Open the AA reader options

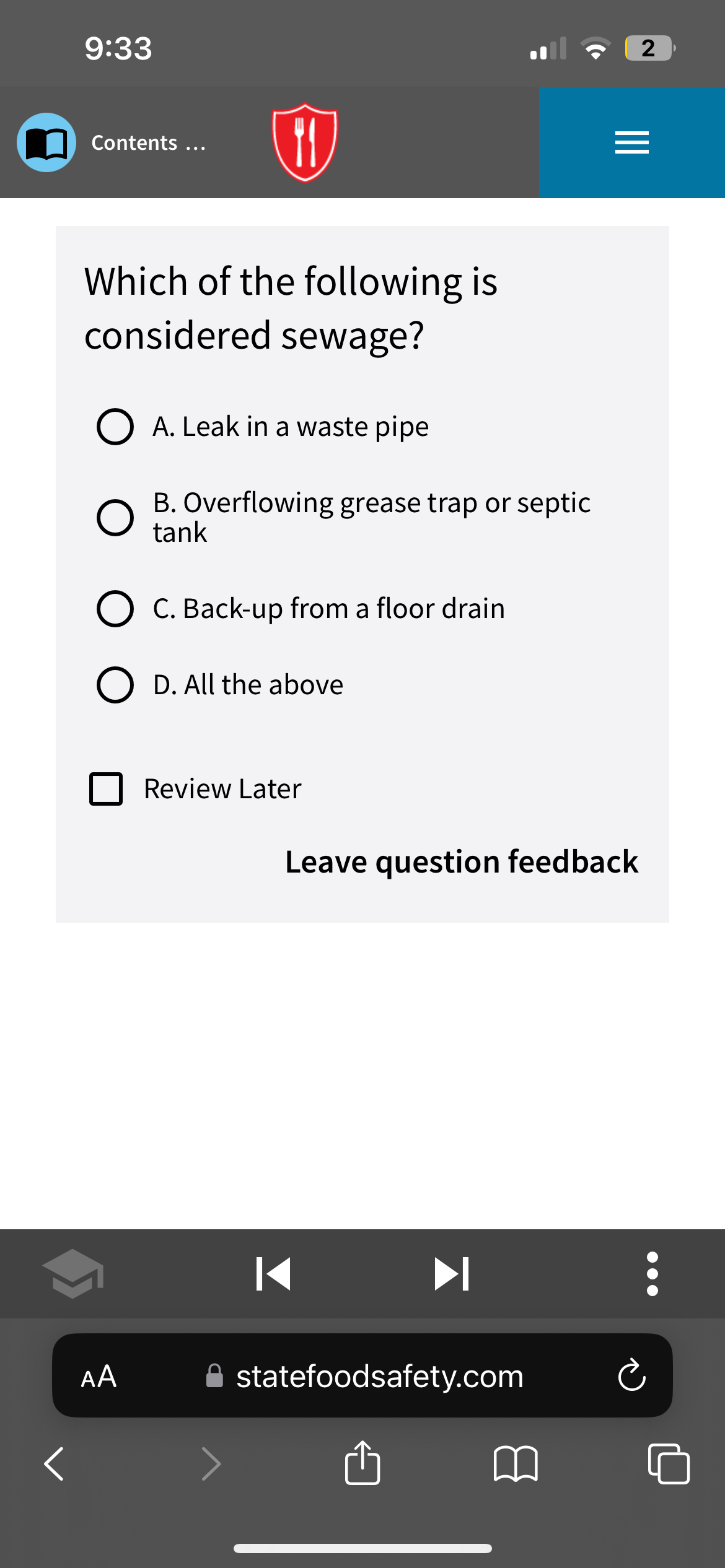click(99, 1376)
